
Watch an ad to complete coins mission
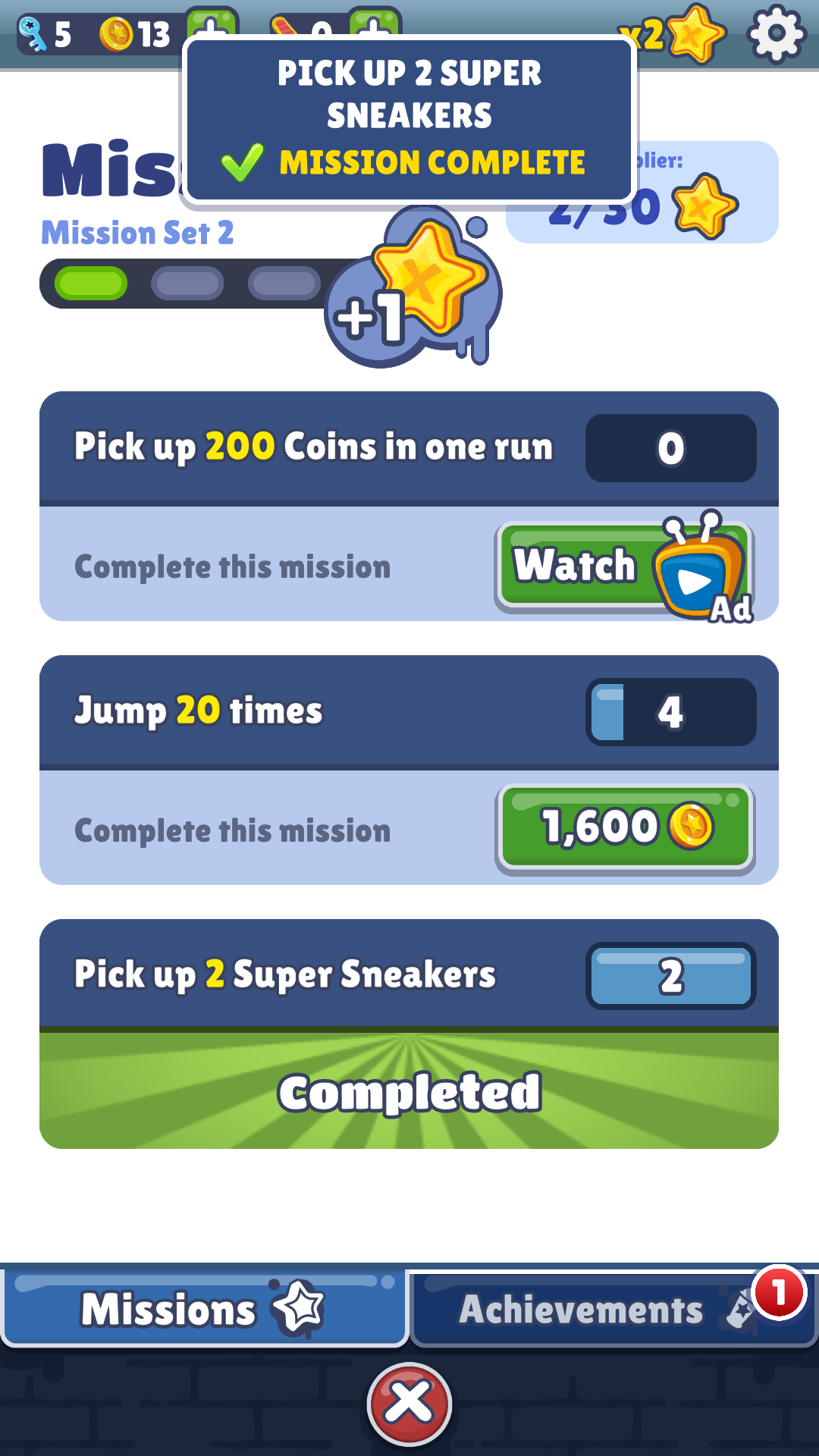[x=624, y=566]
